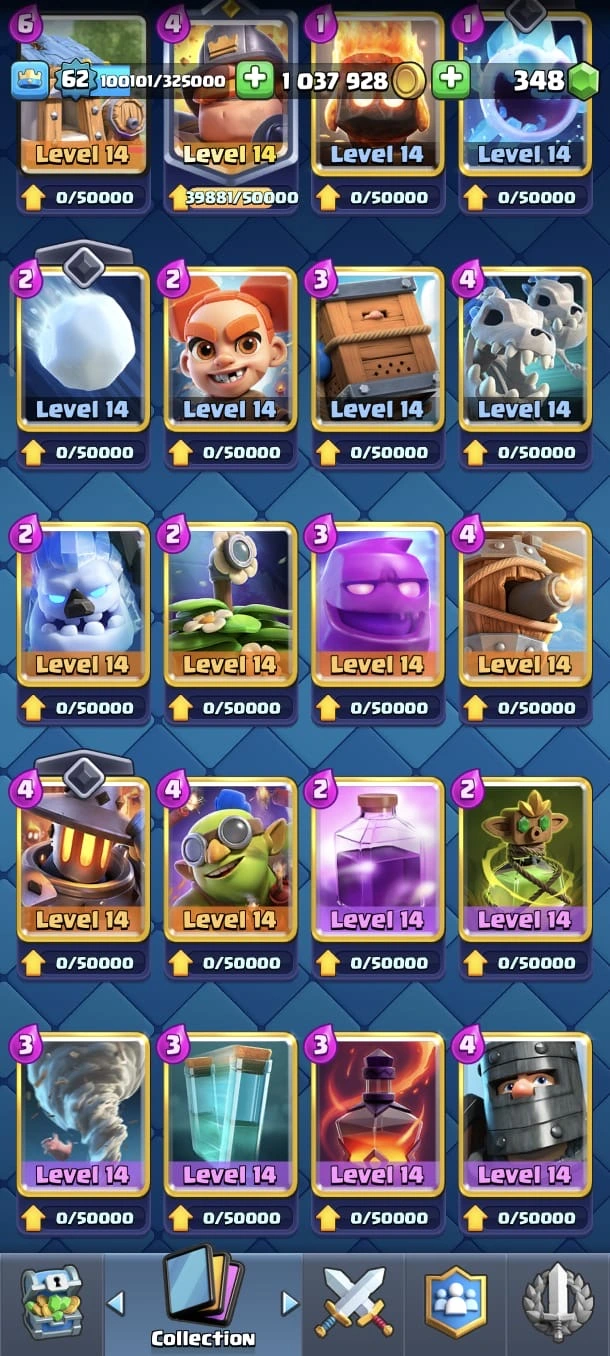Open the Shop chest tab
Viewport: 610px width, 1356px height.
pyautogui.click(x=51, y=1301)
